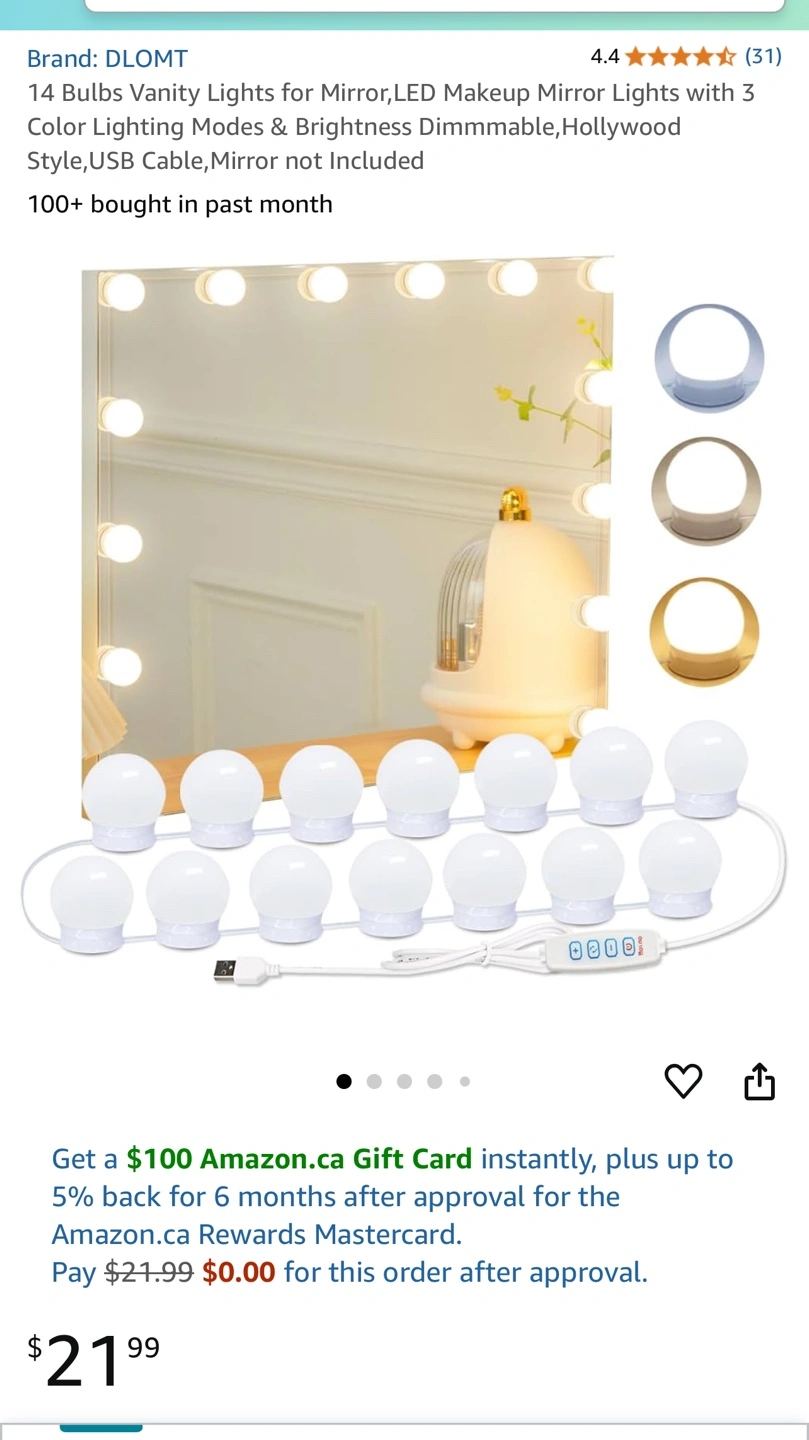
Task: Add product to wish list heart
Action: [x=683, y=1081]
